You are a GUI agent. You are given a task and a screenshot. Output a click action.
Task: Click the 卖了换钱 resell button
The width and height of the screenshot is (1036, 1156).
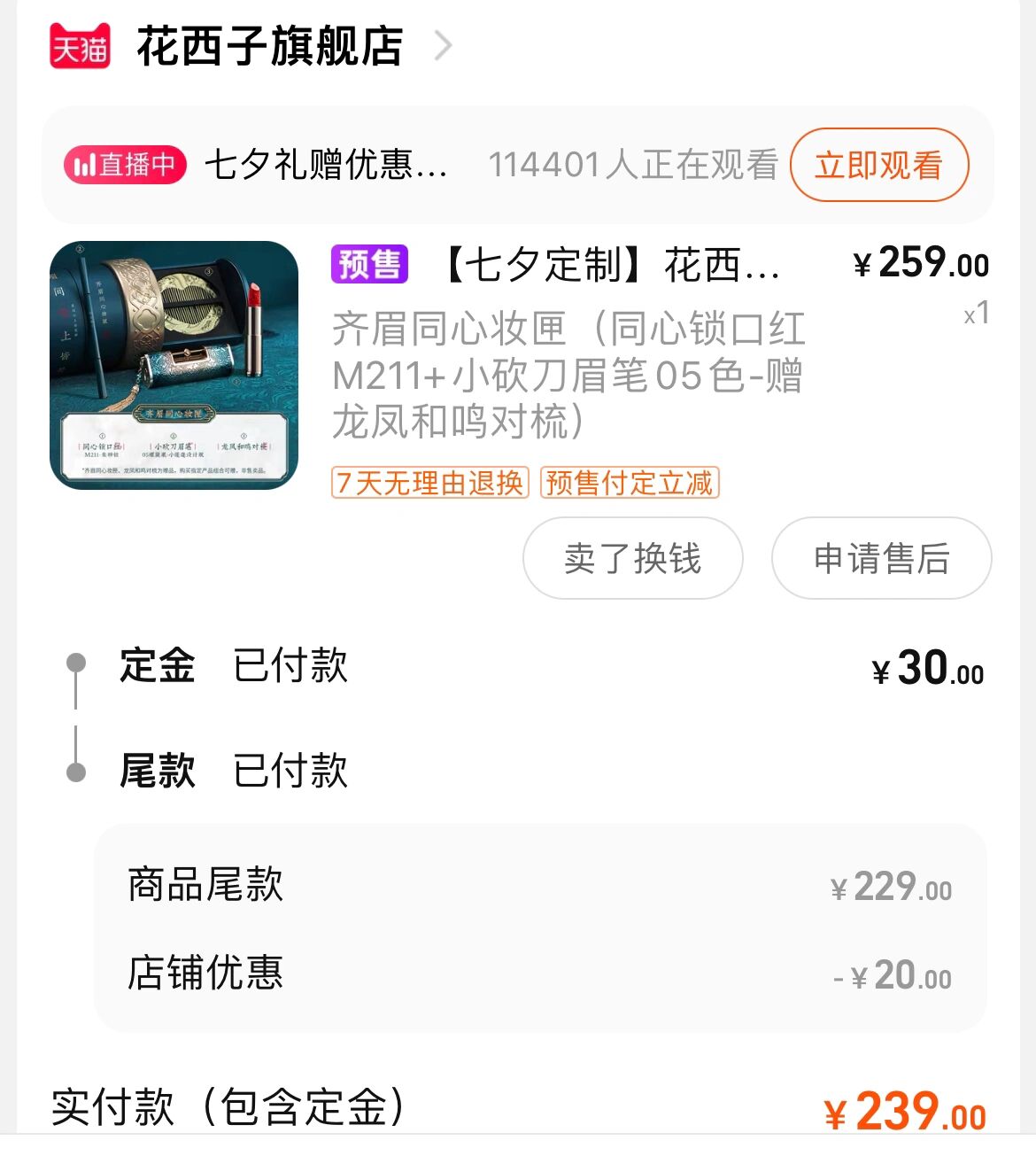632,558
